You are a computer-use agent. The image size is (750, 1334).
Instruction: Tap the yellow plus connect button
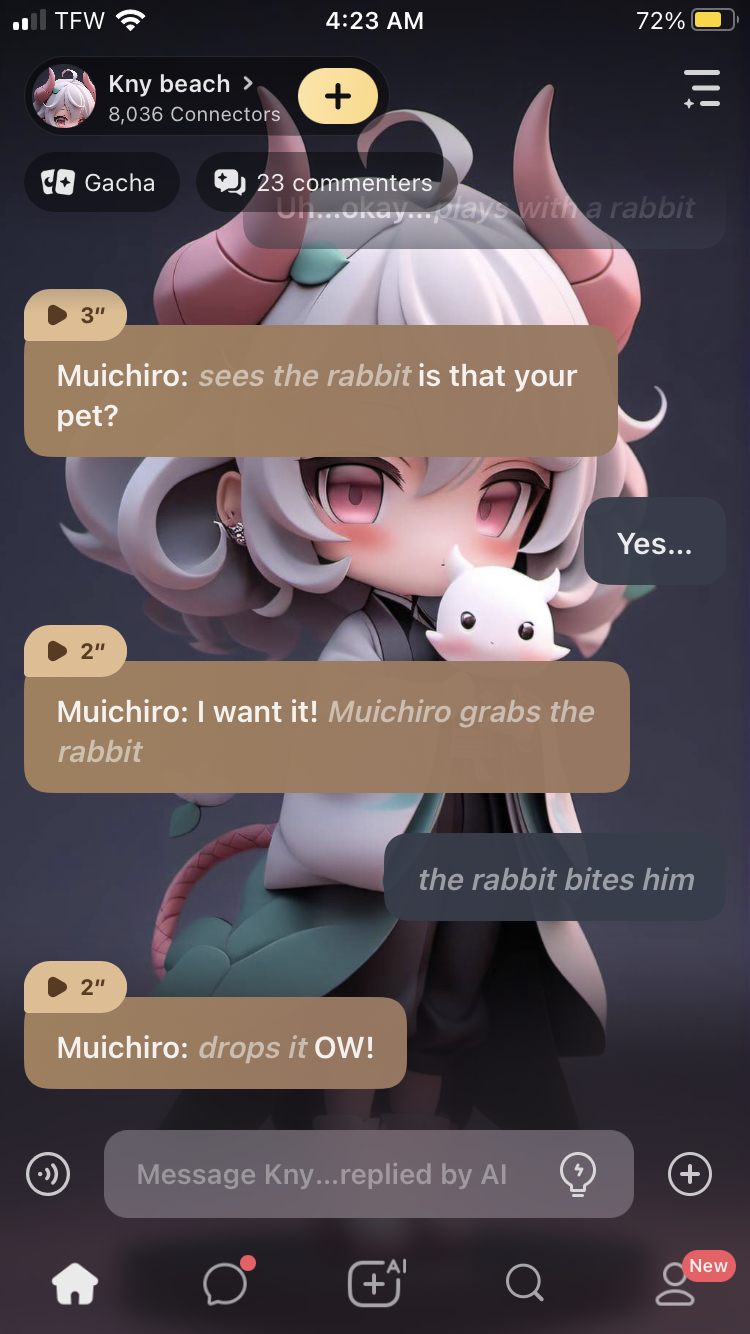[x=338, y=97]
